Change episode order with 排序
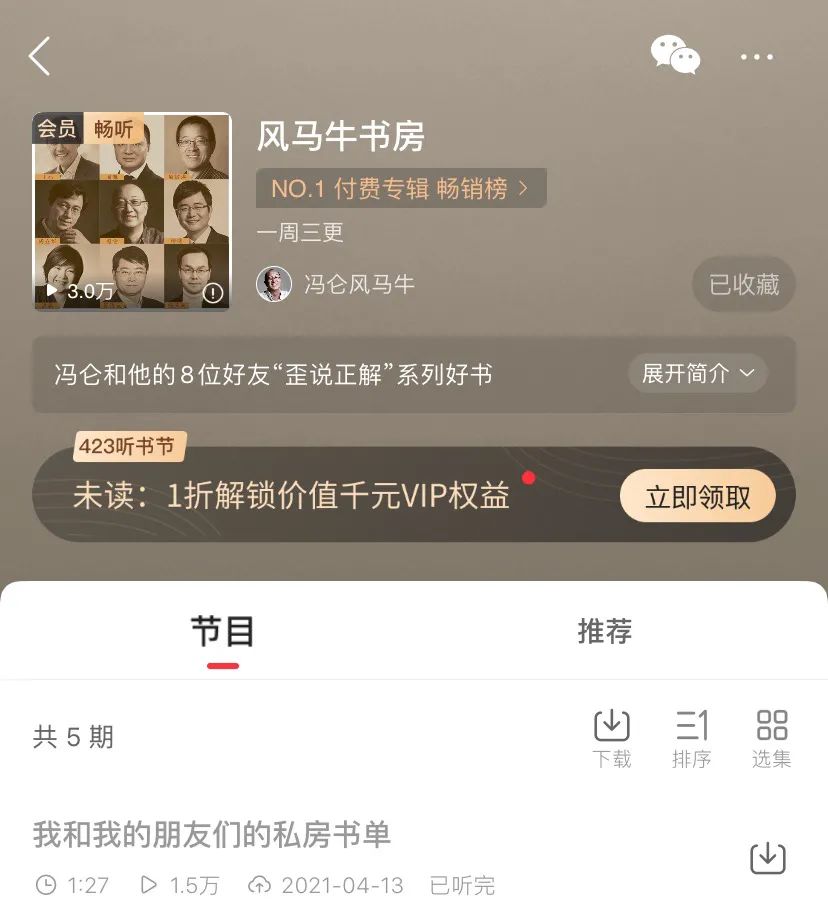Viewport: 828px width, 922px height. (x=691, y=738)
